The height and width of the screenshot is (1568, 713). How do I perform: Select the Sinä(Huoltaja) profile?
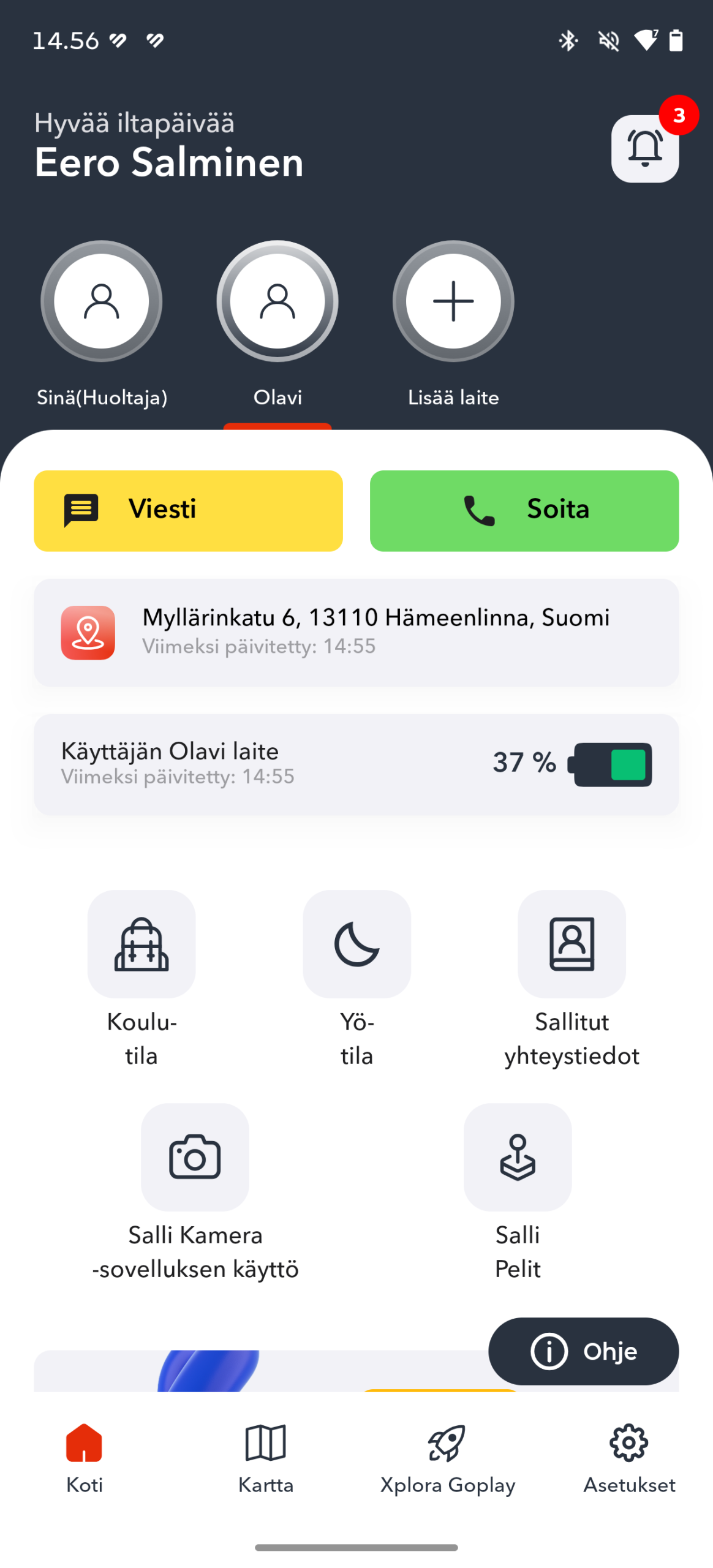pyautogui.click(x=102, y=301)
